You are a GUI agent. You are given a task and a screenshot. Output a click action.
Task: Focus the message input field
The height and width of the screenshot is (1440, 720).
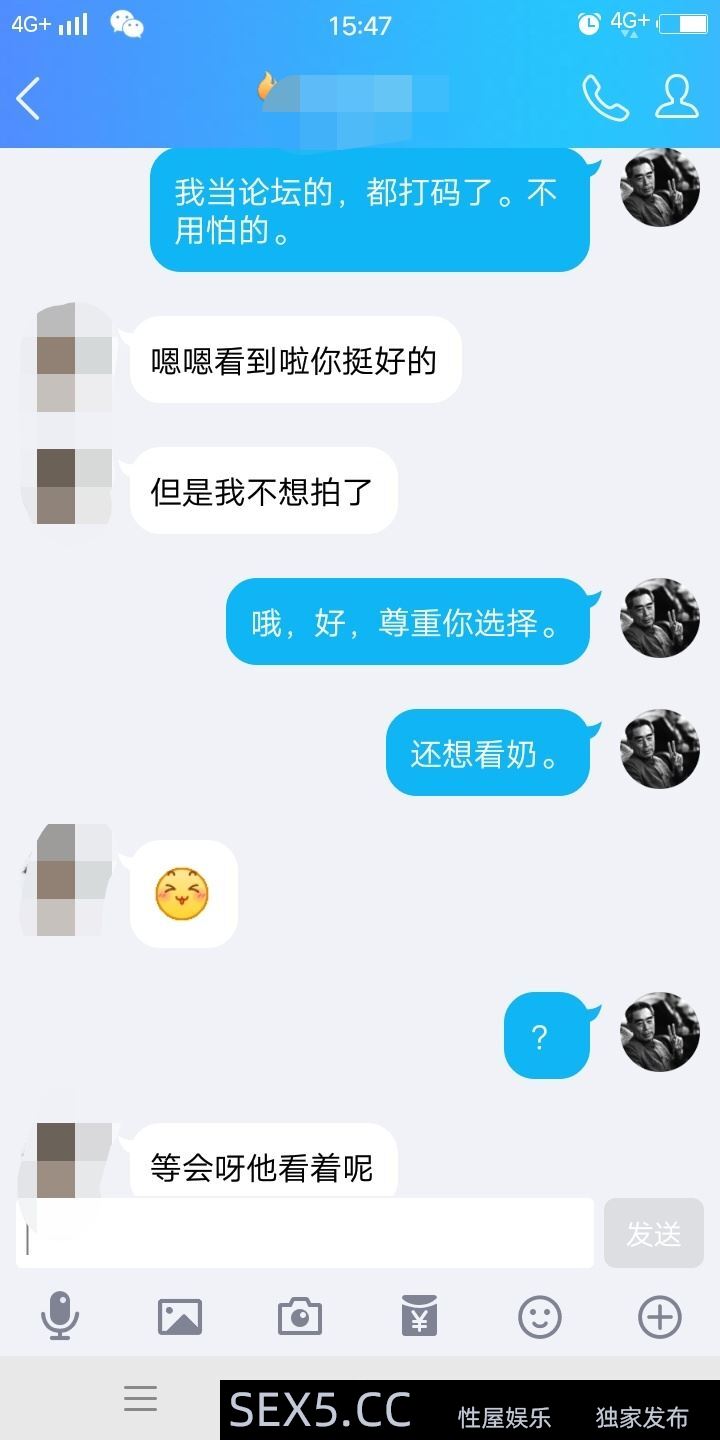pyautogui.click(x=305, y=1234)
